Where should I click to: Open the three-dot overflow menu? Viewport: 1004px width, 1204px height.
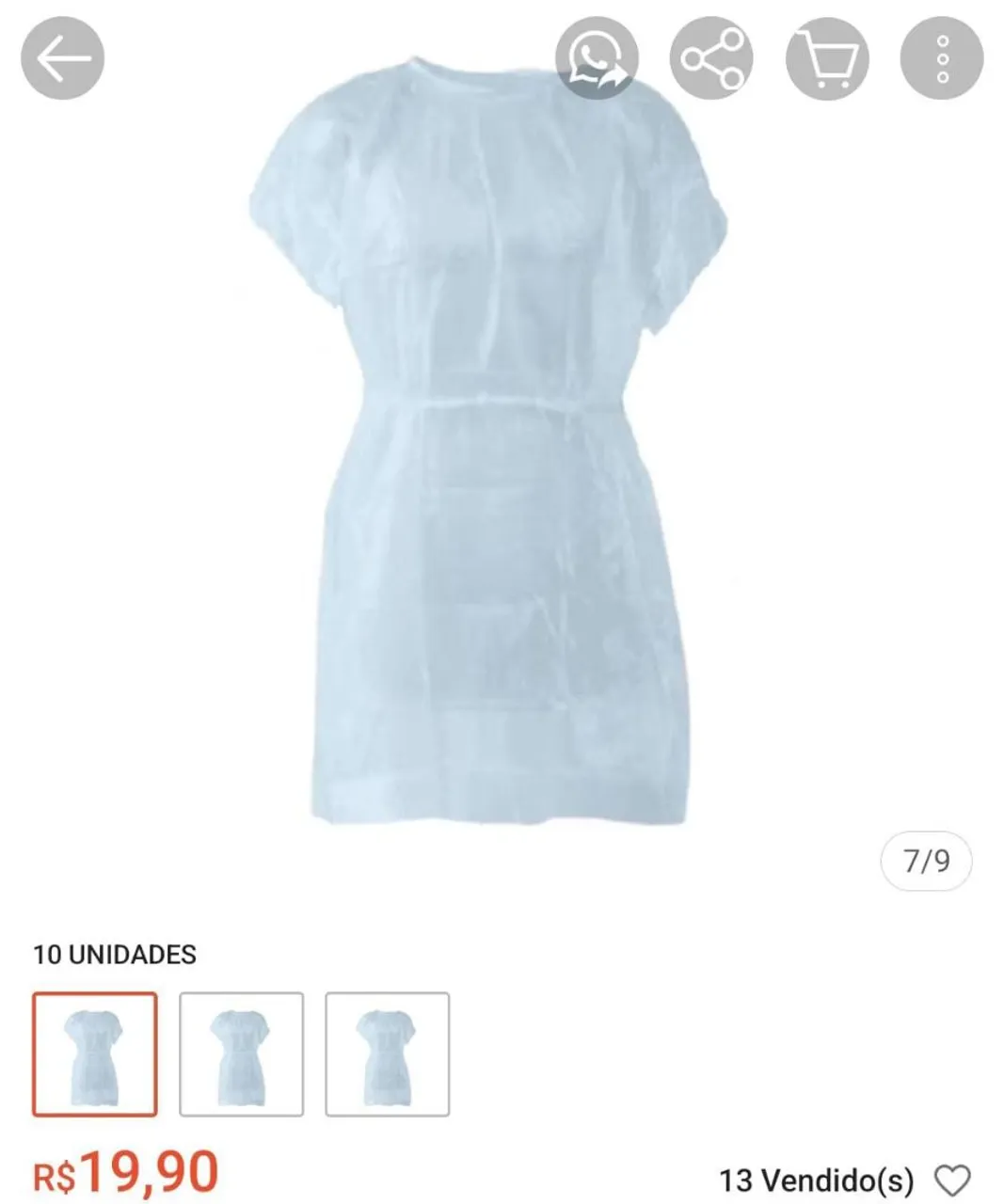click(x=942, y=58)
